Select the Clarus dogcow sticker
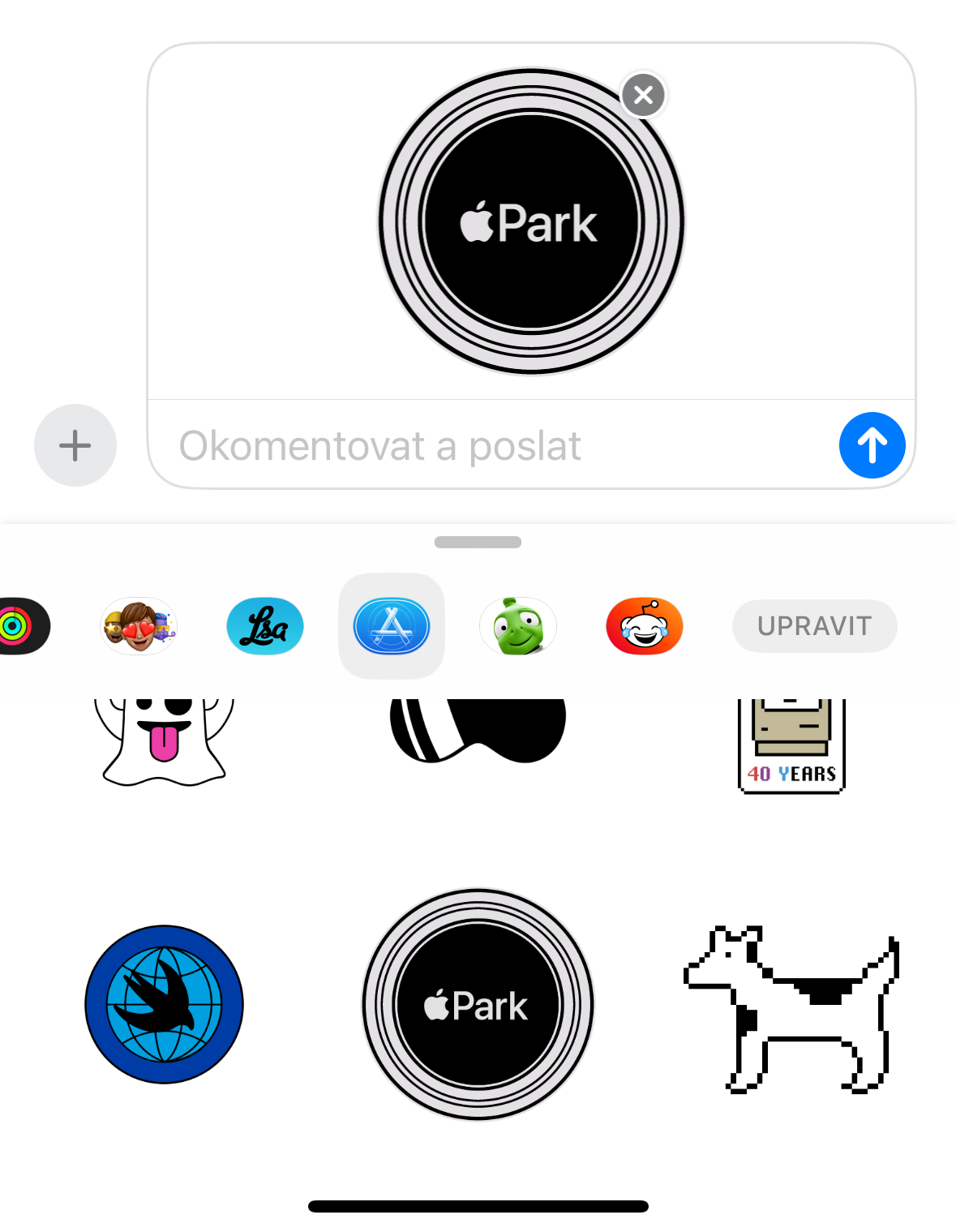956x1232 pixels. click(791, 1006)
